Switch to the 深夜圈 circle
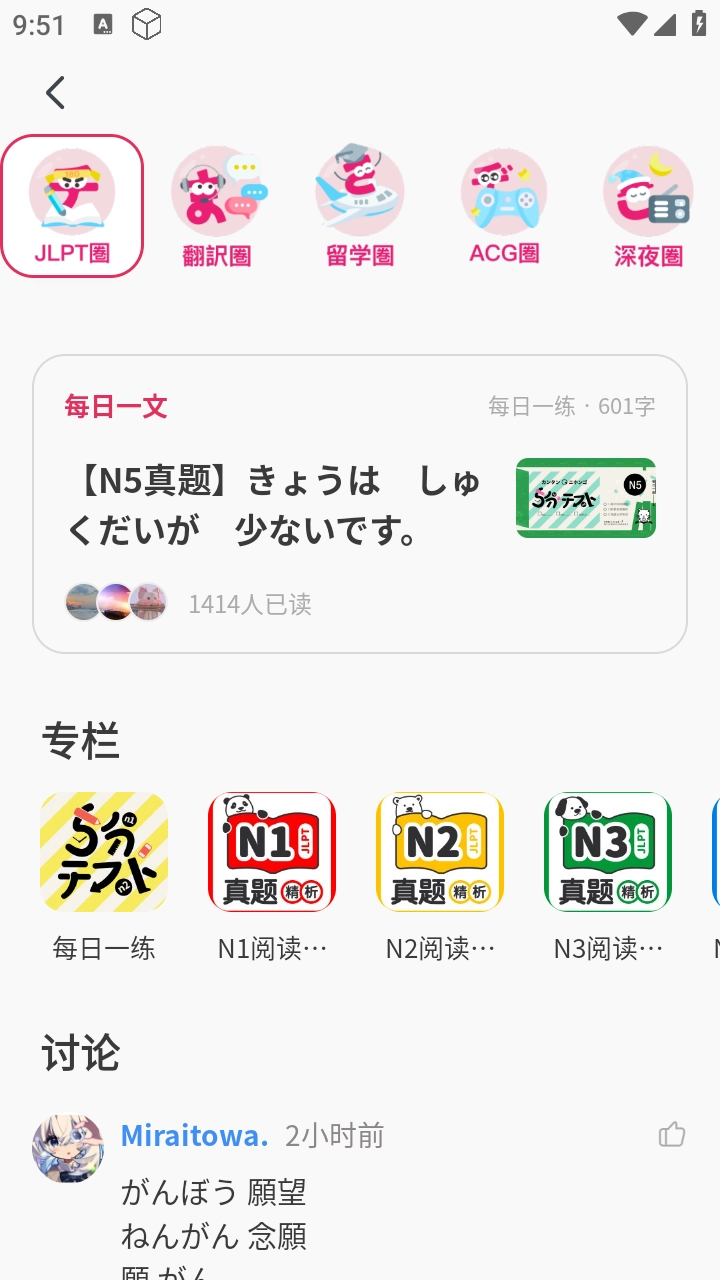 (x=648, y=206)
